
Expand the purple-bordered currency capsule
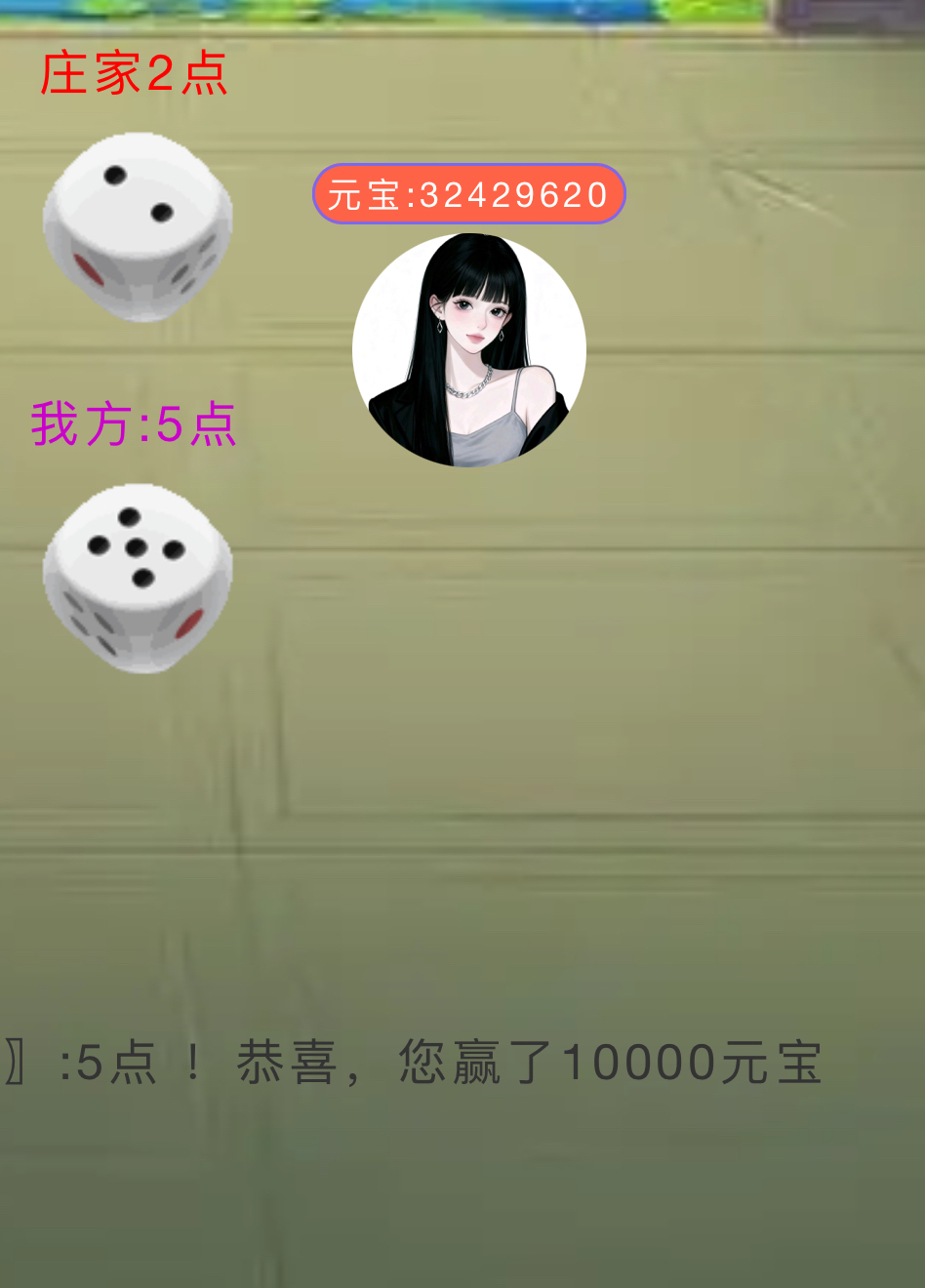click(468, 194)
